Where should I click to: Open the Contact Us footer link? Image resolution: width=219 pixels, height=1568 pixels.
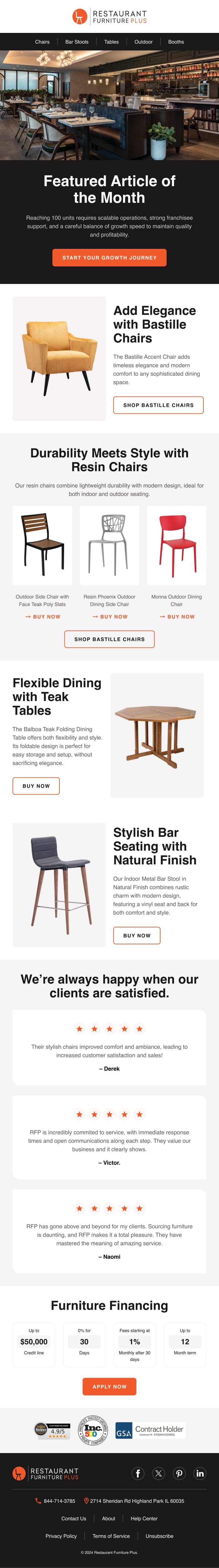pos(74,1518)
